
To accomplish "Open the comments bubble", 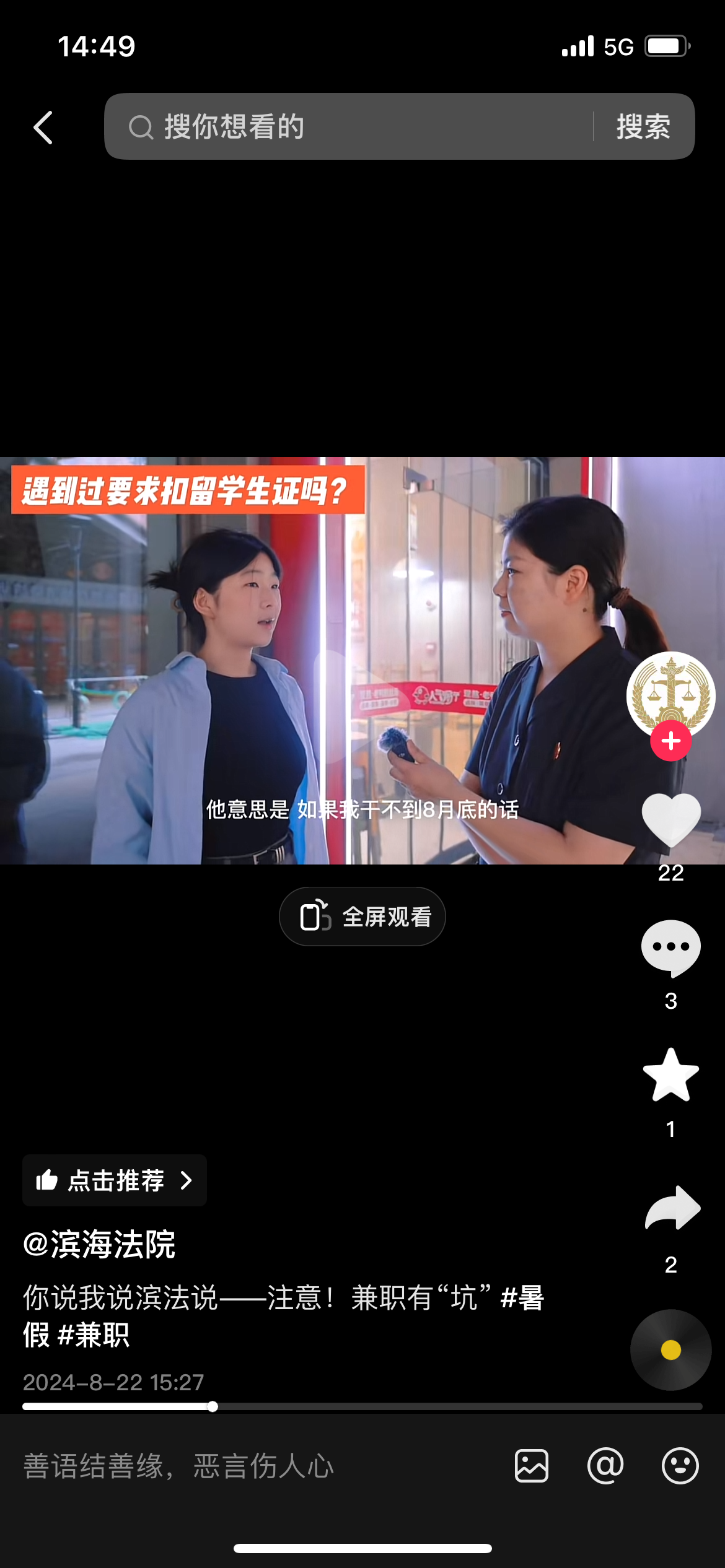I will (x=670, y=947).
